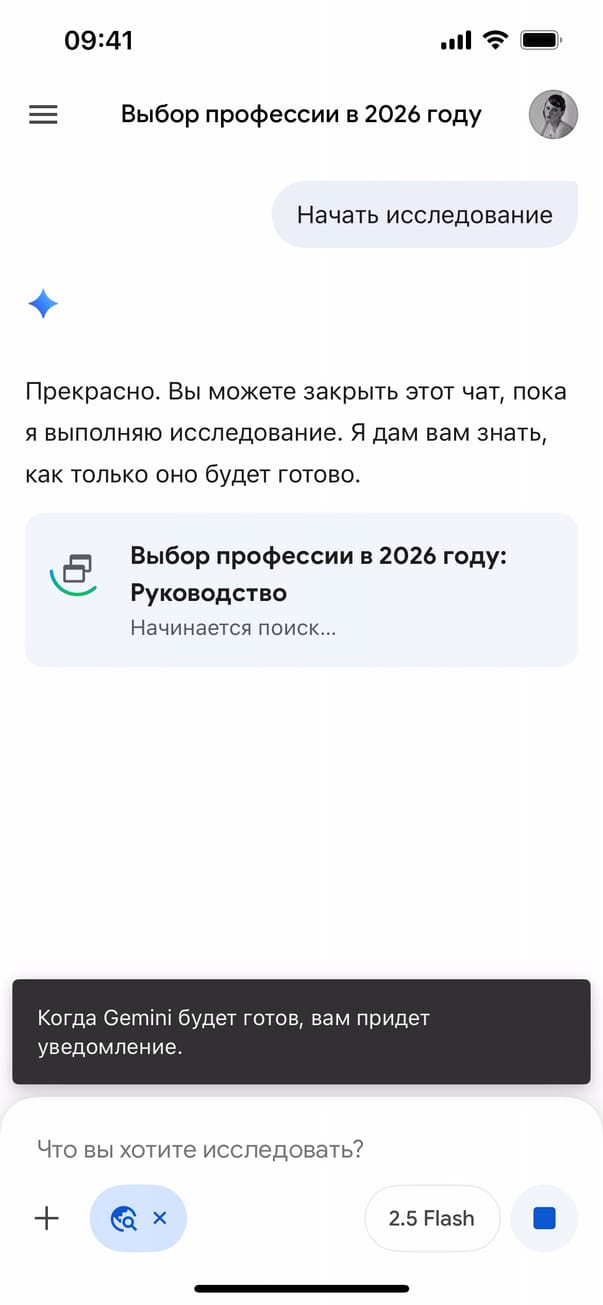Remove the Deep Research chip
603x1305 pixels.
click(160, 1218)
